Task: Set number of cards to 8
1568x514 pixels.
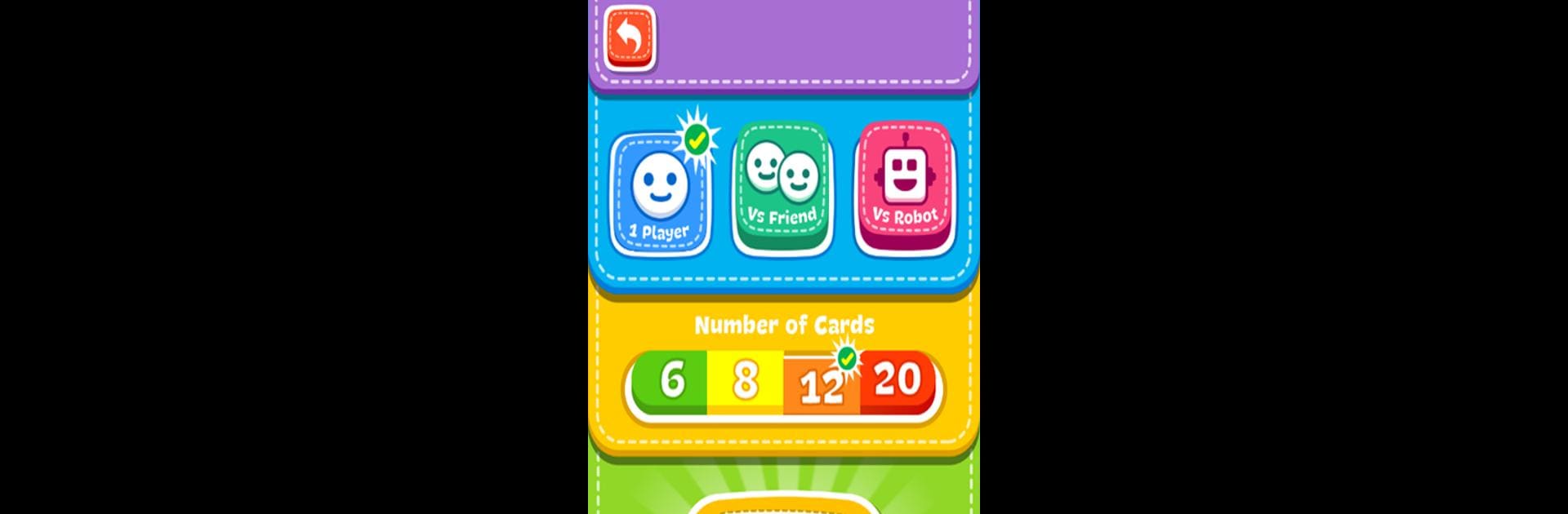Action: (745, 381)
